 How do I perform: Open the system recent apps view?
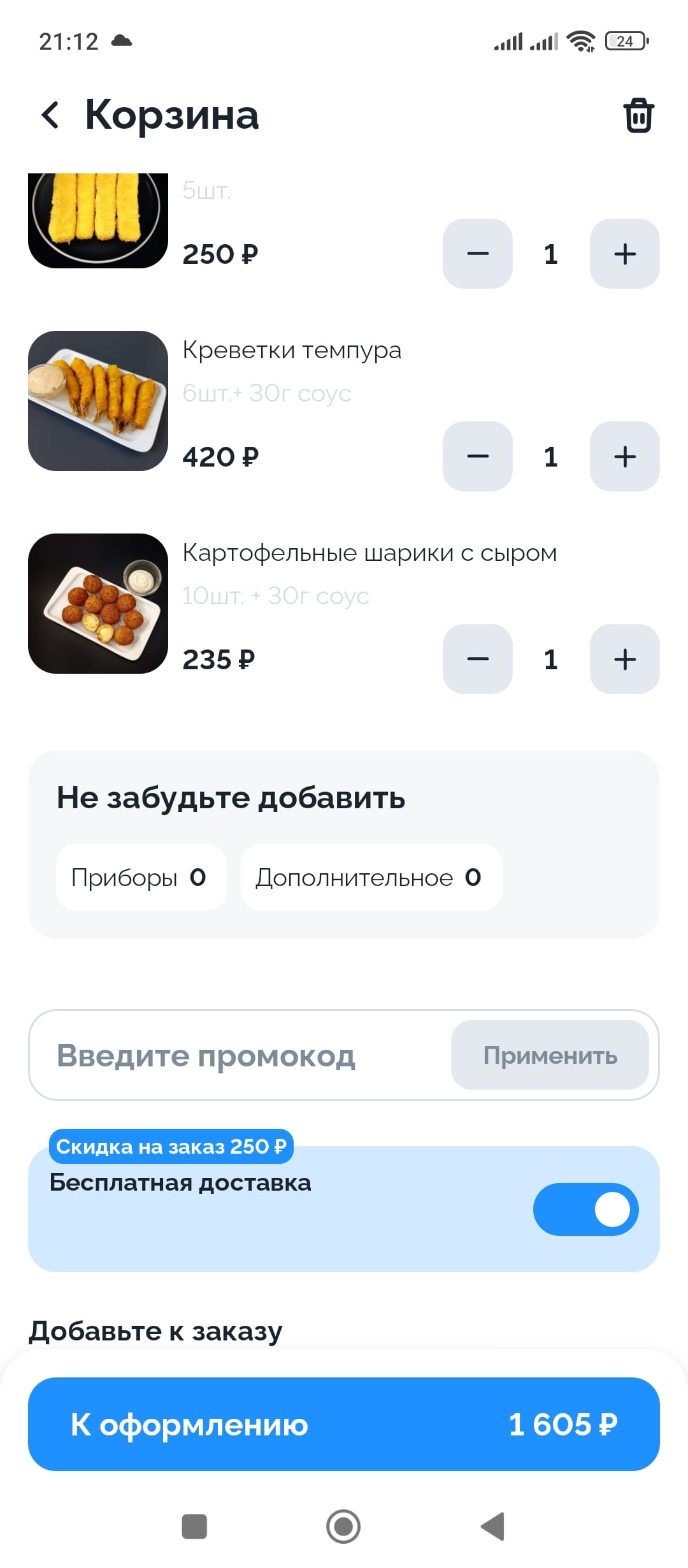point(194,1527)
